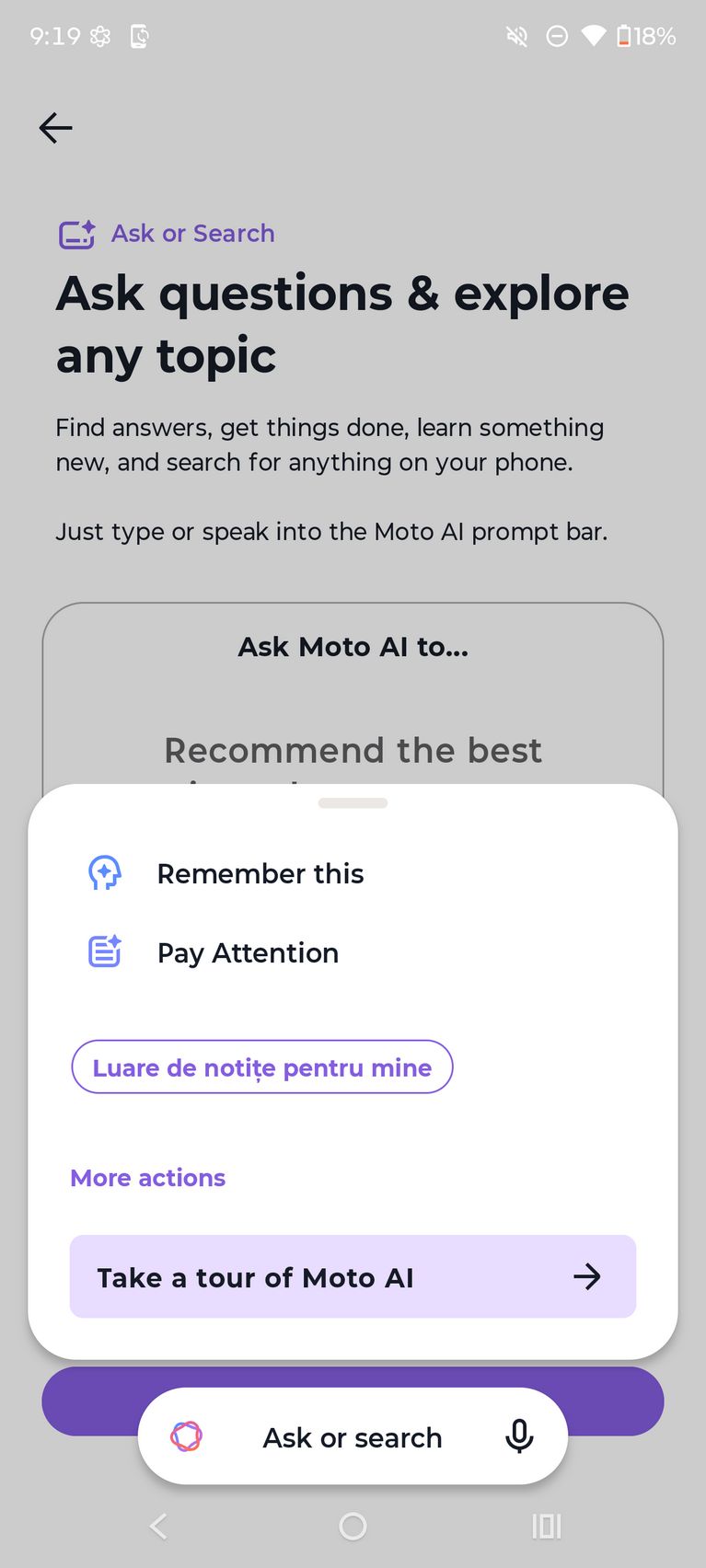Tap the Moto AI logo icon

pos(186,1436)
